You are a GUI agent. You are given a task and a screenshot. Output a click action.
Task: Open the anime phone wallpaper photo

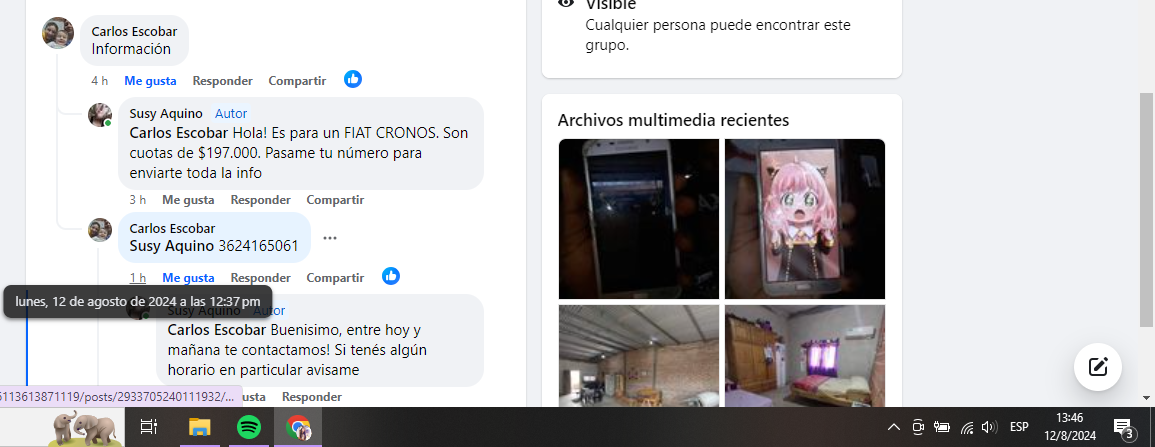[x=804, y=218]
